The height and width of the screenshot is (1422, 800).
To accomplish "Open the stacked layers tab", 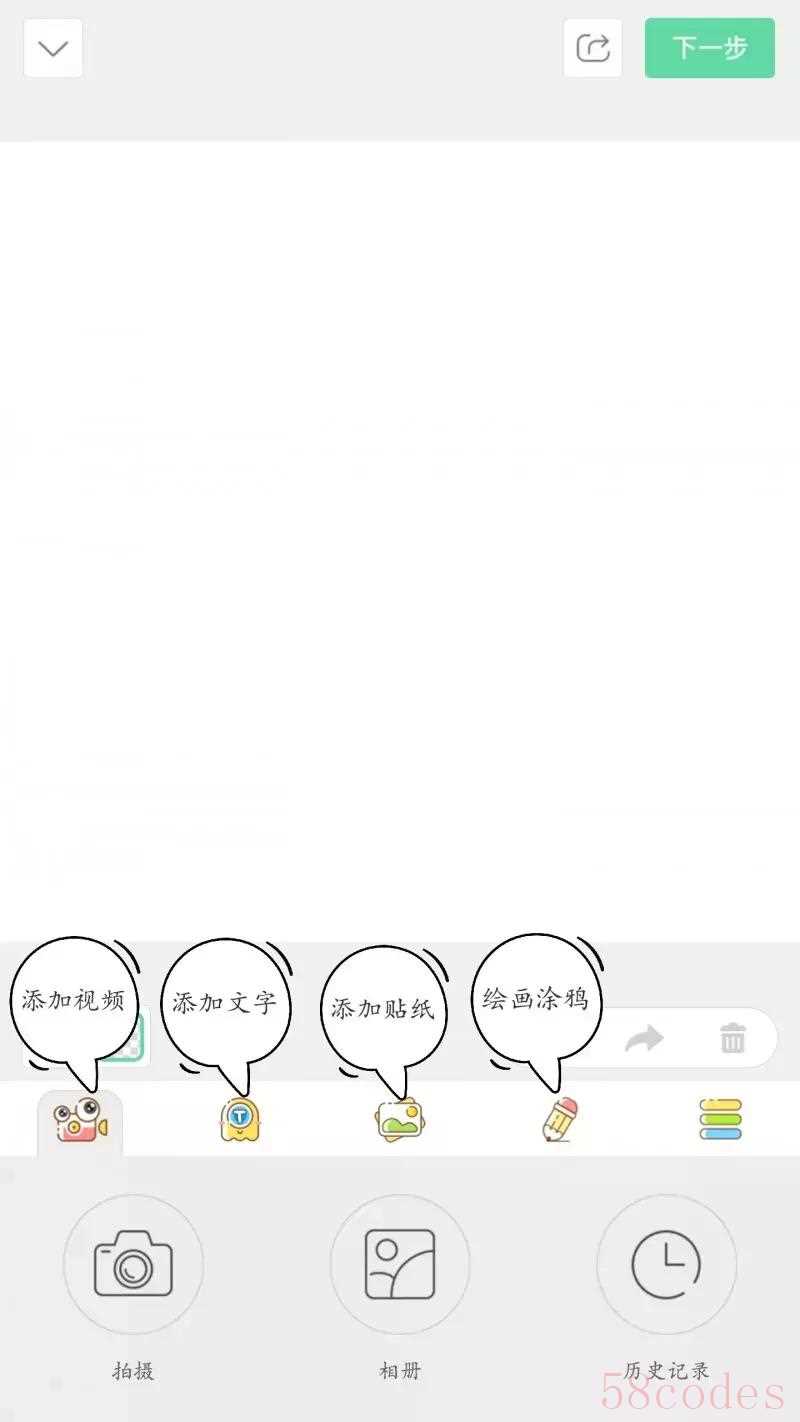I will coord(721,1120).
